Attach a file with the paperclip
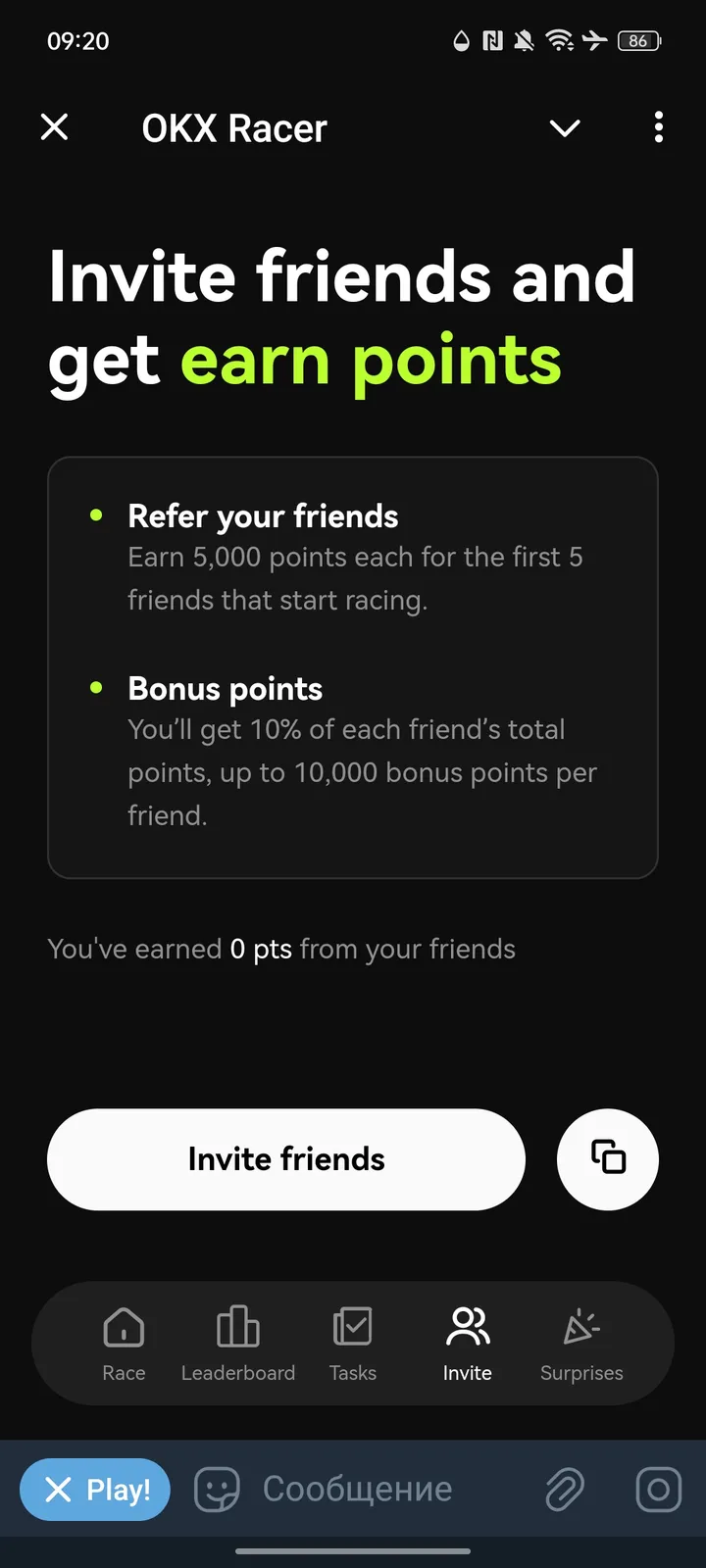The height and width of the screenshot is (1568, 706). pos(565,1490)
